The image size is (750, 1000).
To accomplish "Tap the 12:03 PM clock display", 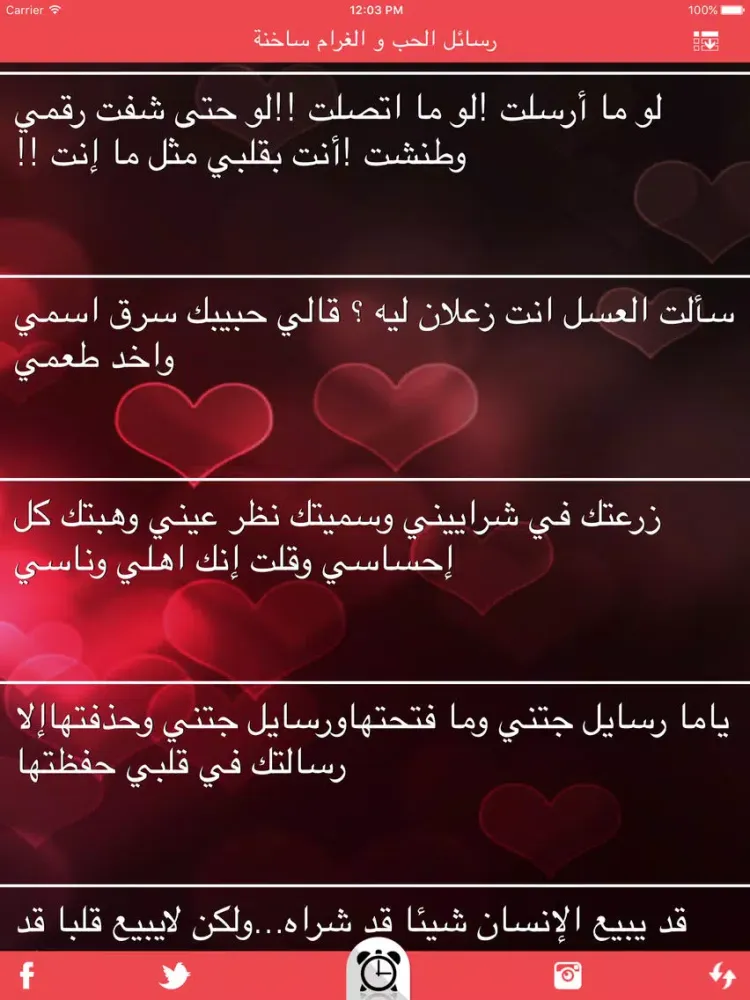I will pos(375,12).
